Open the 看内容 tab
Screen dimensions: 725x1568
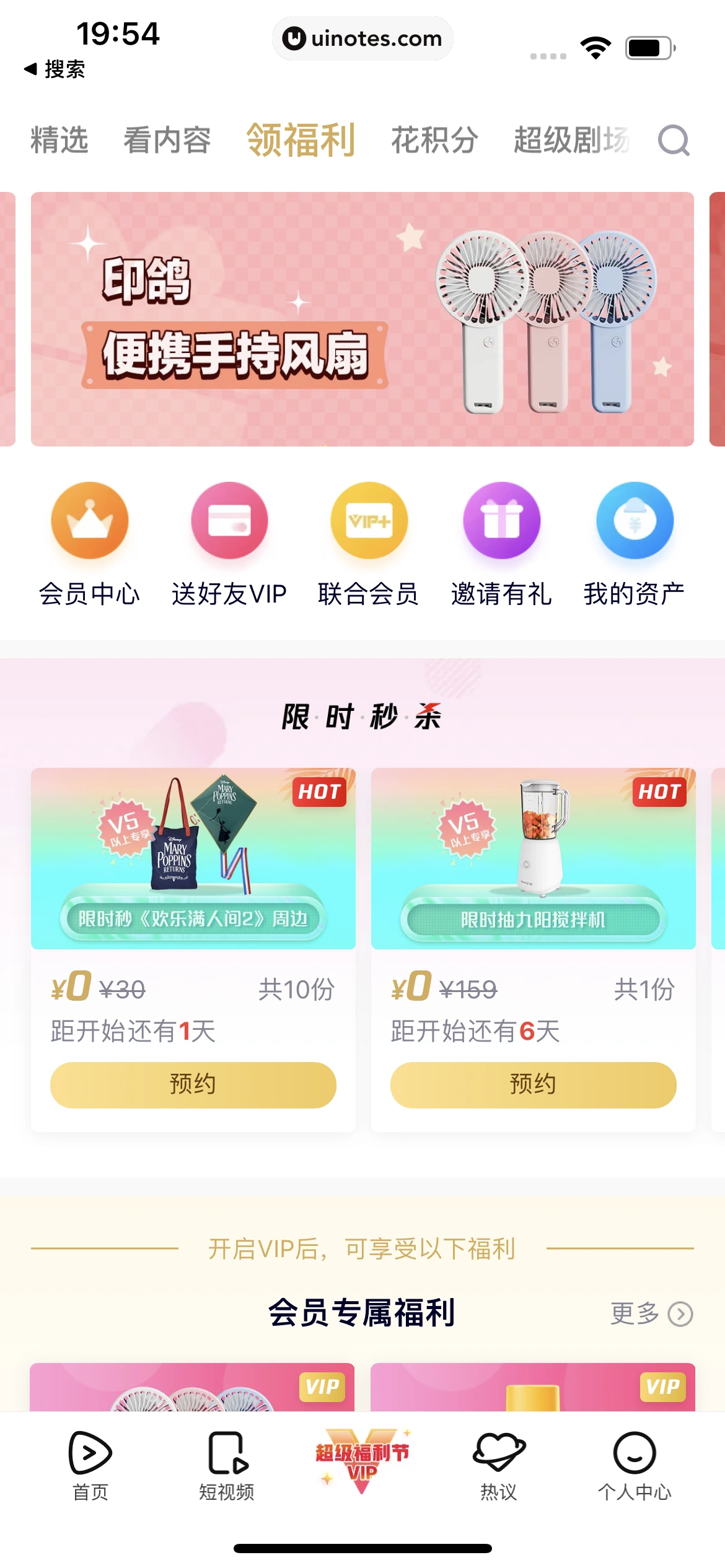[167, 141]
